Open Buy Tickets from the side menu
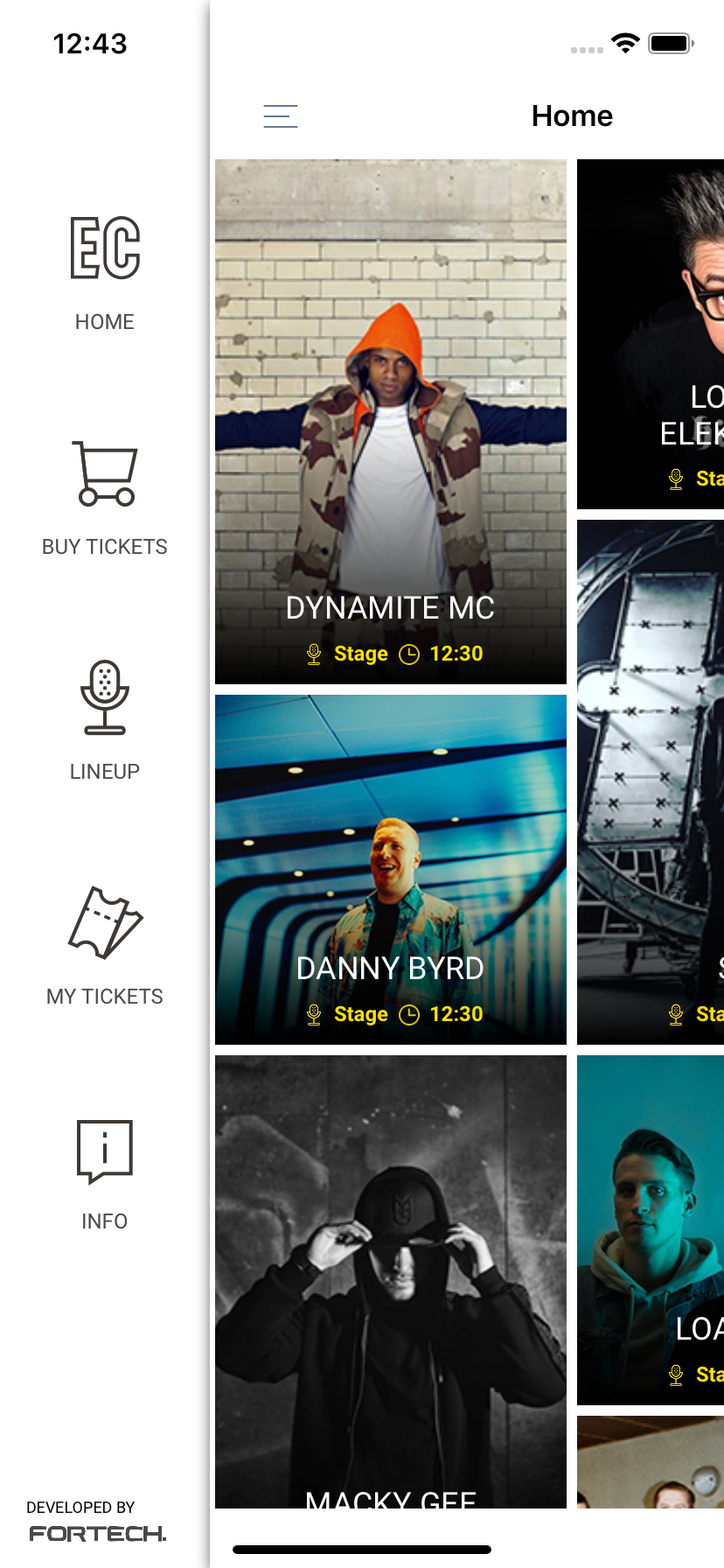Screen dimensions: 724x1568 pyautogui.click(x=105, y=499)
